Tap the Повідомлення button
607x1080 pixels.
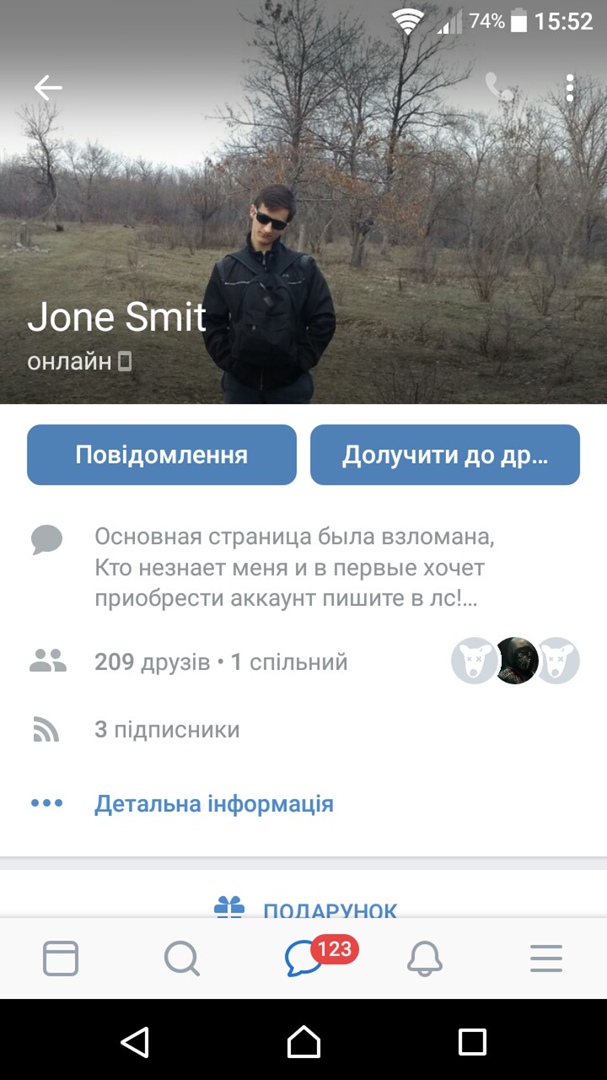[162, 455]
